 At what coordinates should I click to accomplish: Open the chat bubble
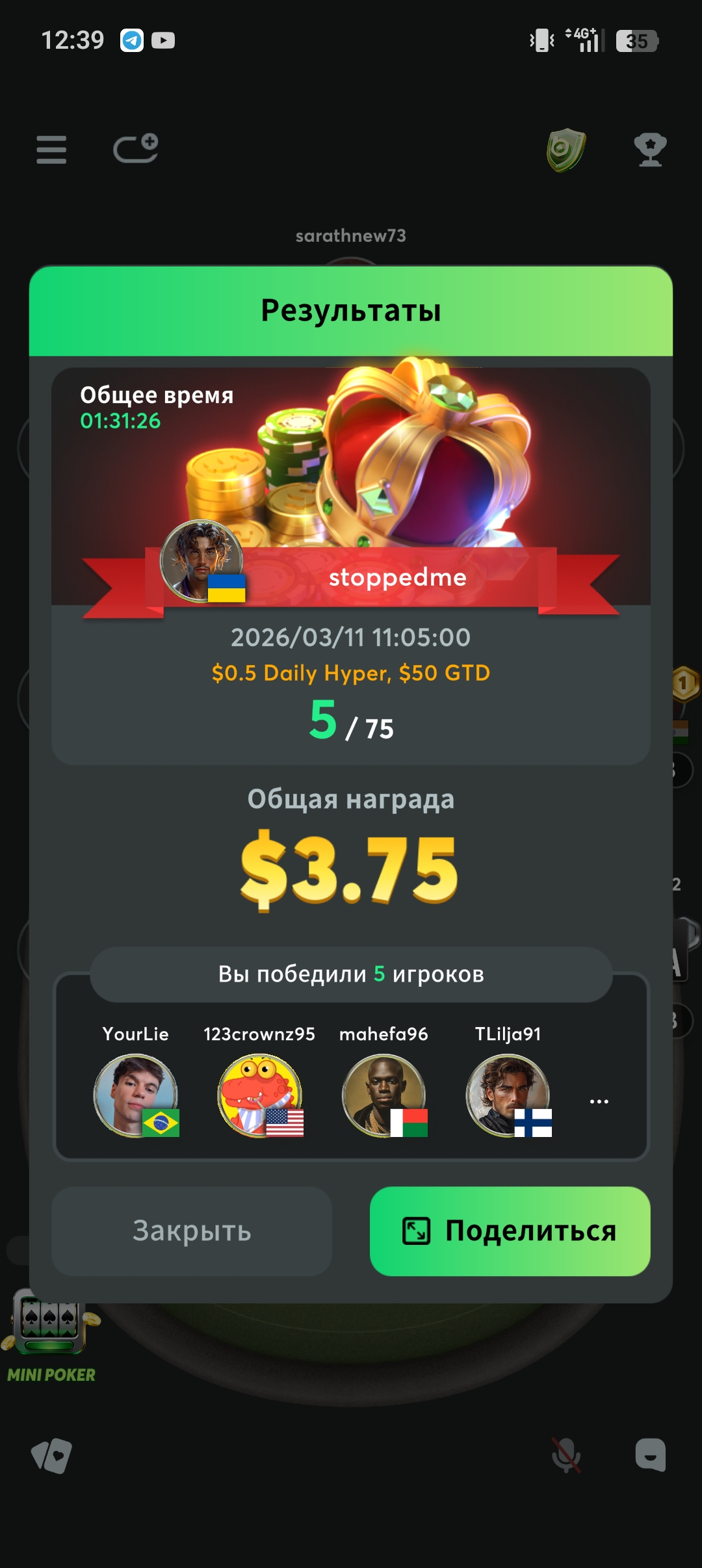[650, 1455]
